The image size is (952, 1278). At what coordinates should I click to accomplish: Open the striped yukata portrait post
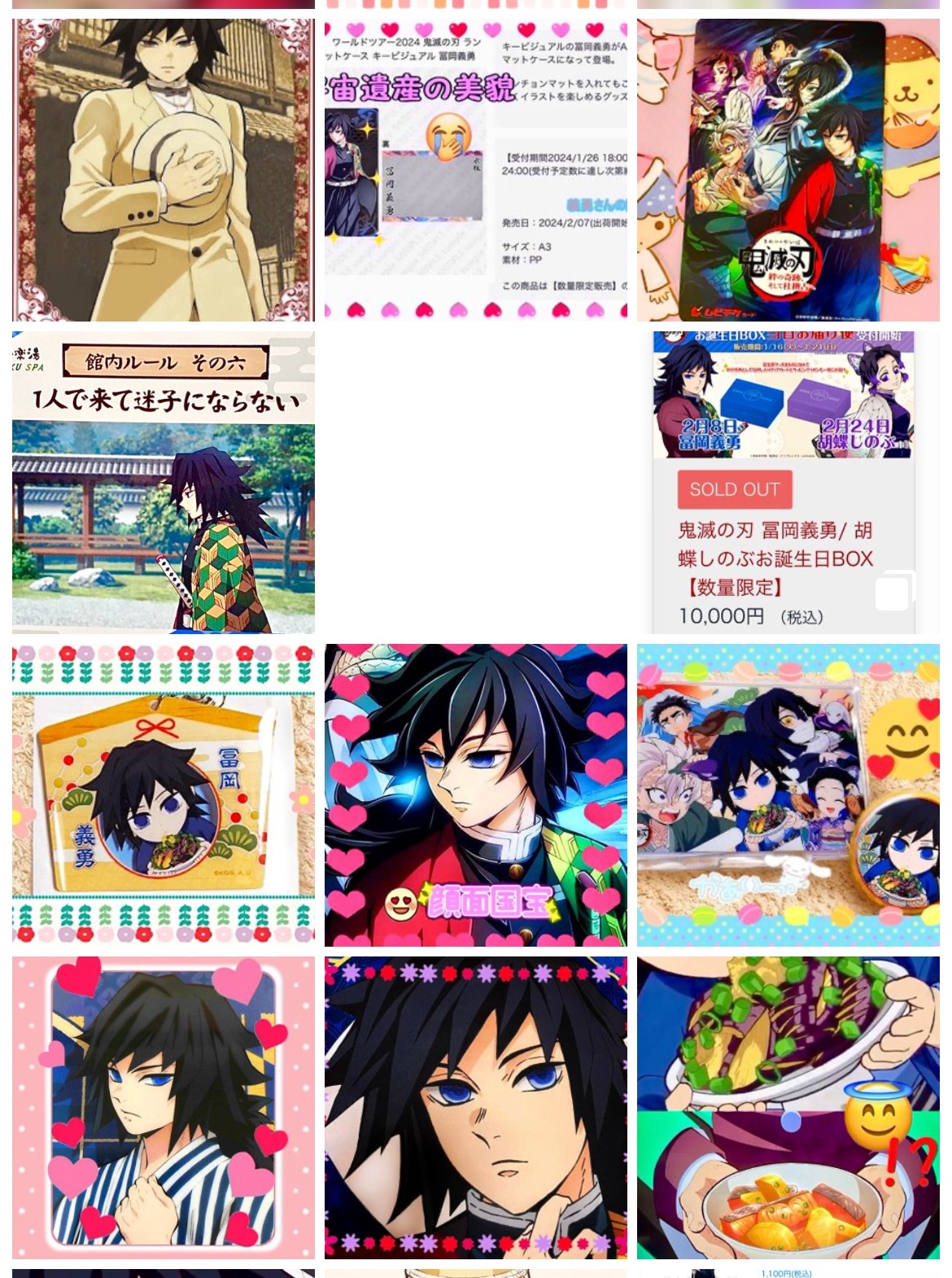(163, 1107)
